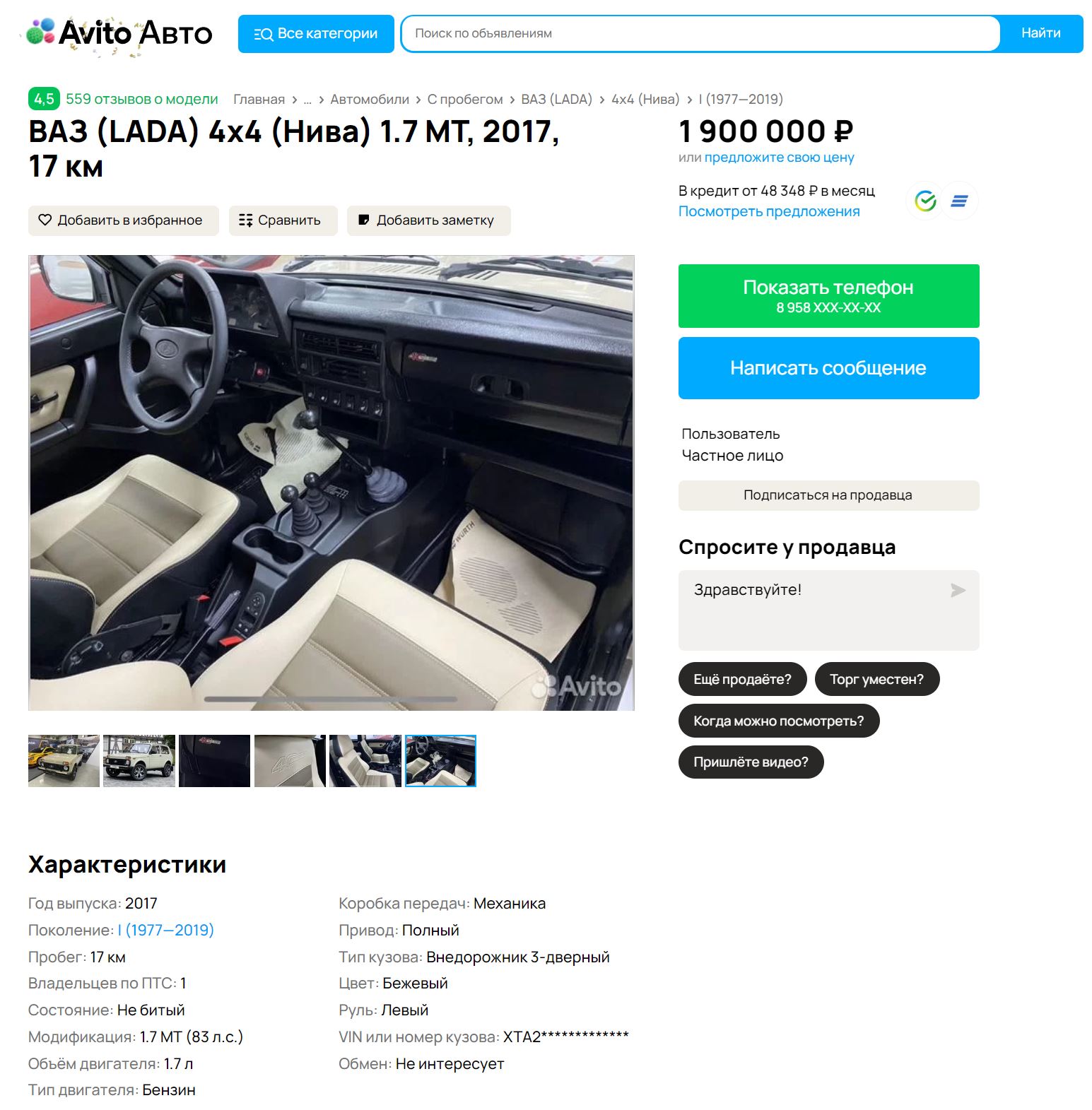Reveal the number with Показать телефон
Screen dimensions: 1092x1110
[x=828, y=296]
